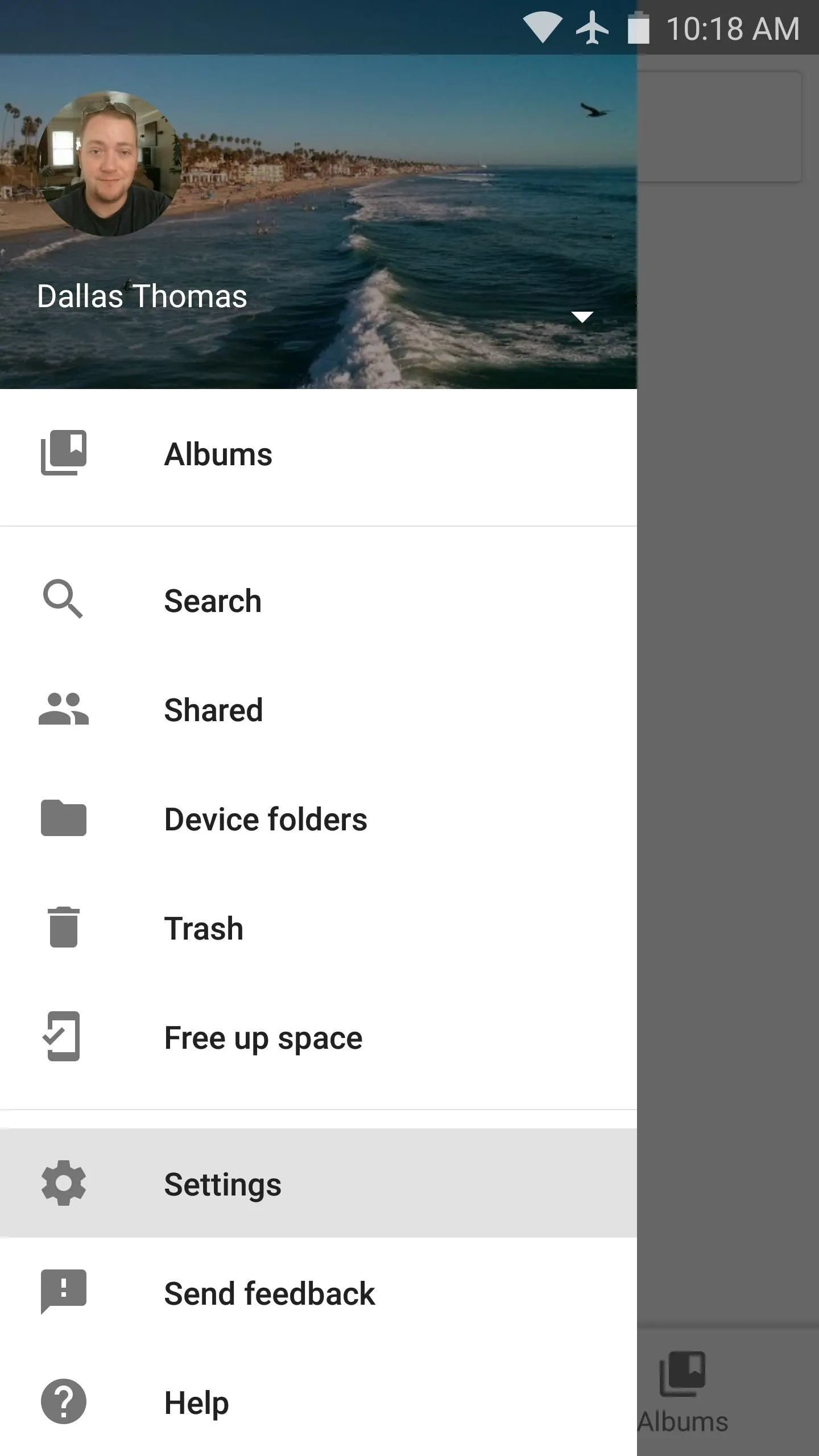Go to Shared
This screenshot has height=1456, width=819.
tap(318, 710)
